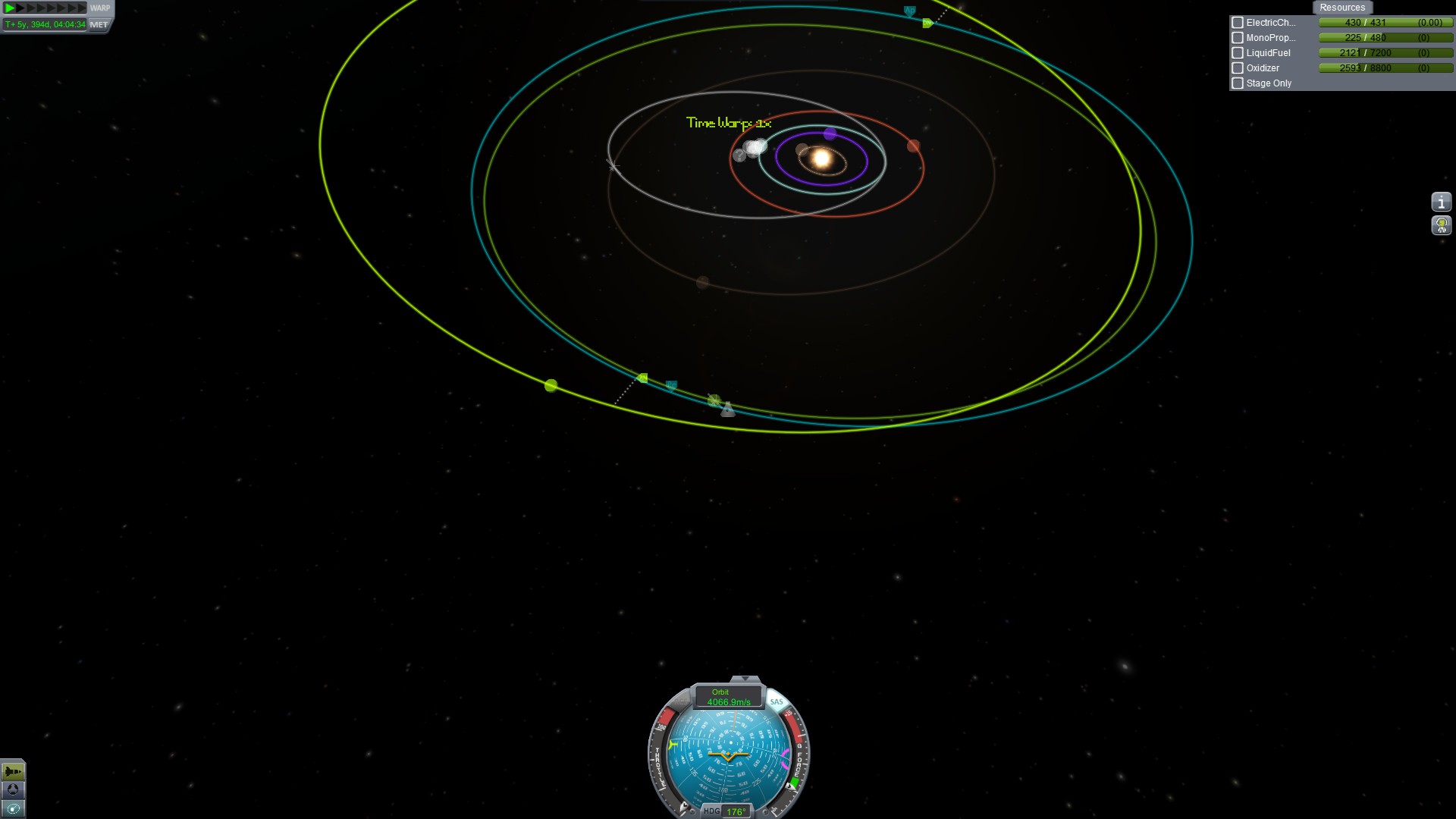Enable the Stage Only checkbox
Screen dimensions: 1456x819
(1238, 83)
